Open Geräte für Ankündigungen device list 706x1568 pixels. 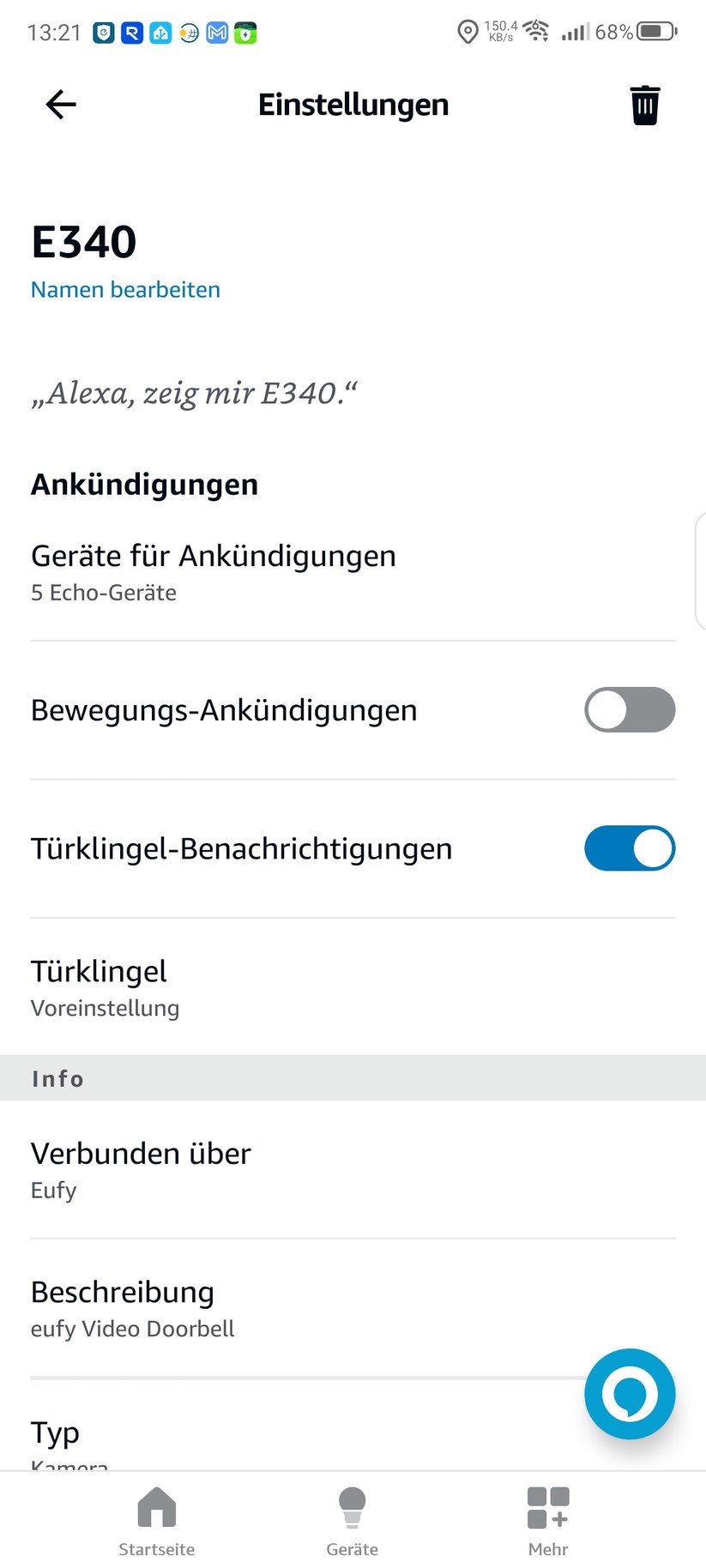(353, 570)
